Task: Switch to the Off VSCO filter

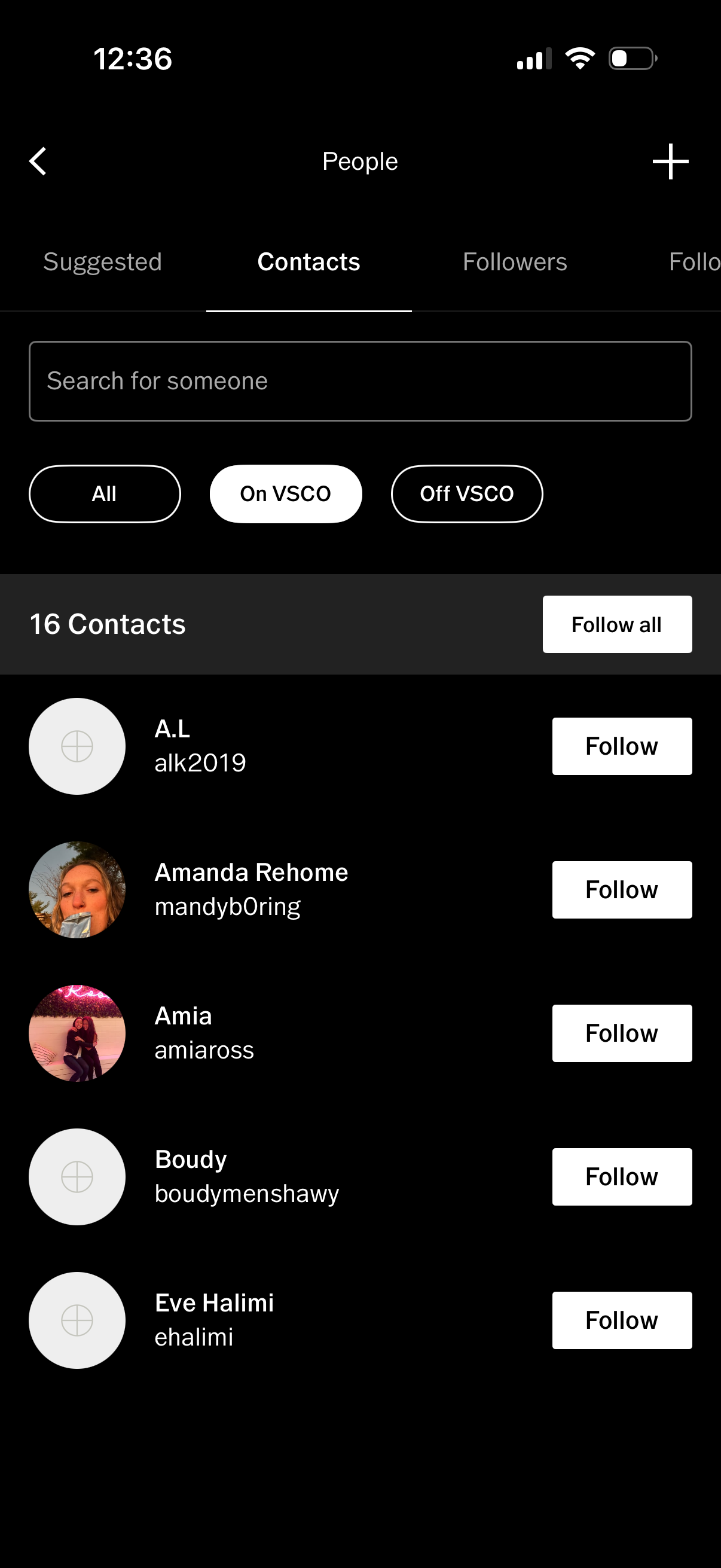Action: 467,493
